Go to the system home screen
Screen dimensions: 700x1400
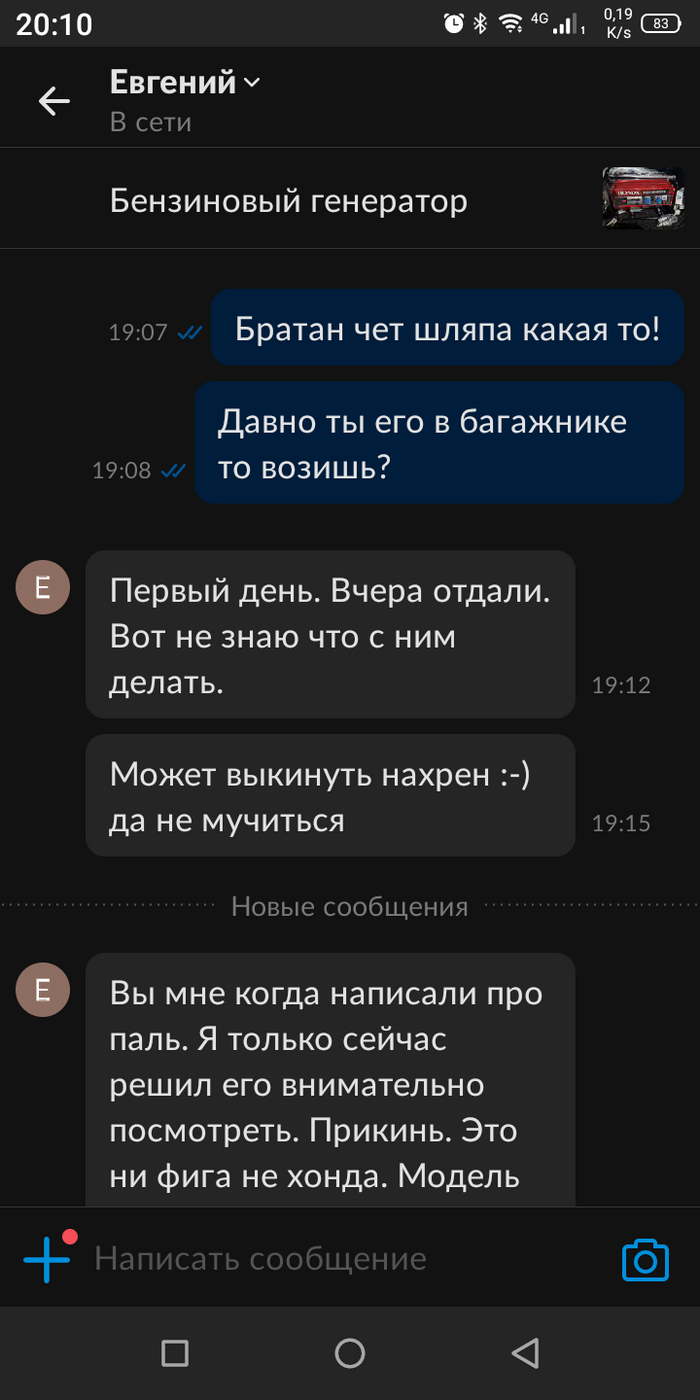coord(350,1353)
